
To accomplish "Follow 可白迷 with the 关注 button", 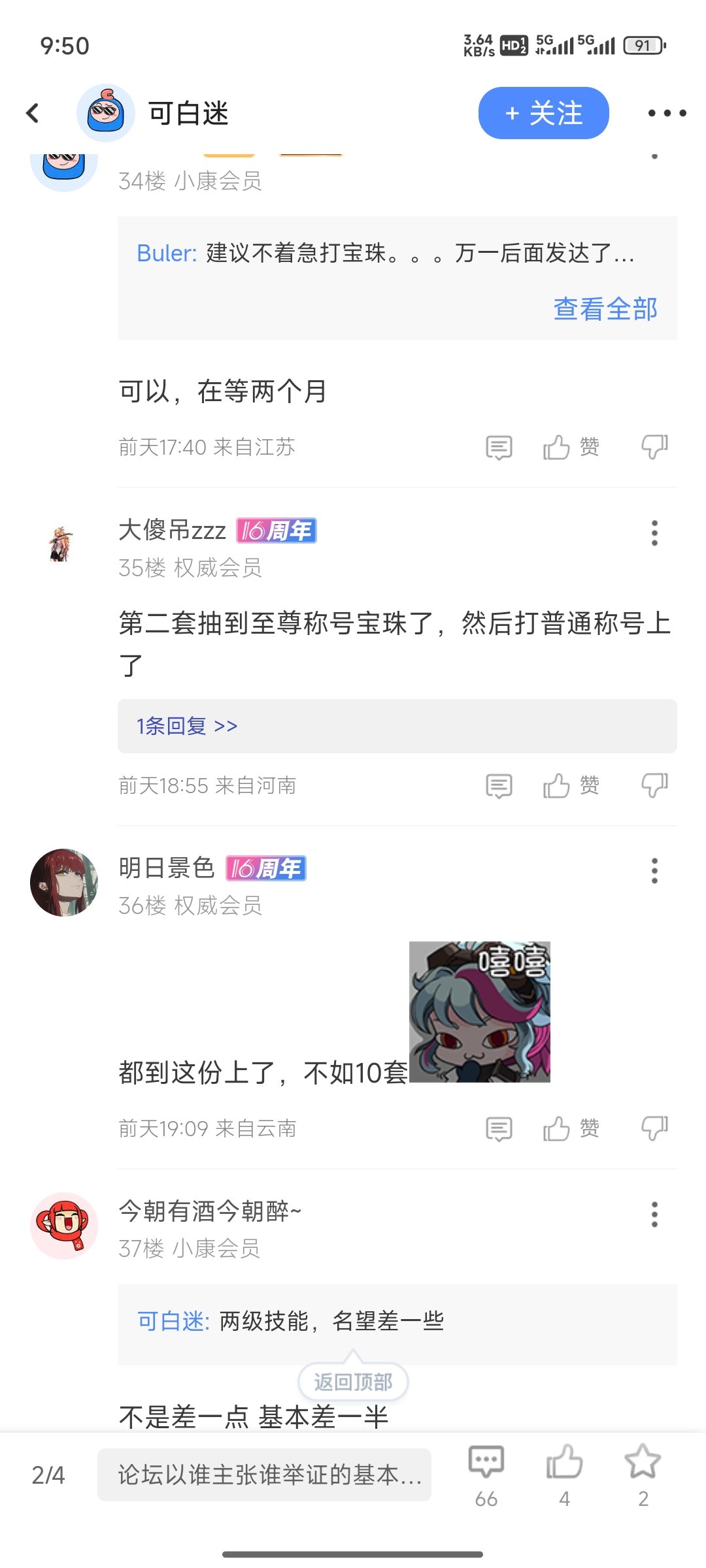I will click(x=543, y=113).
